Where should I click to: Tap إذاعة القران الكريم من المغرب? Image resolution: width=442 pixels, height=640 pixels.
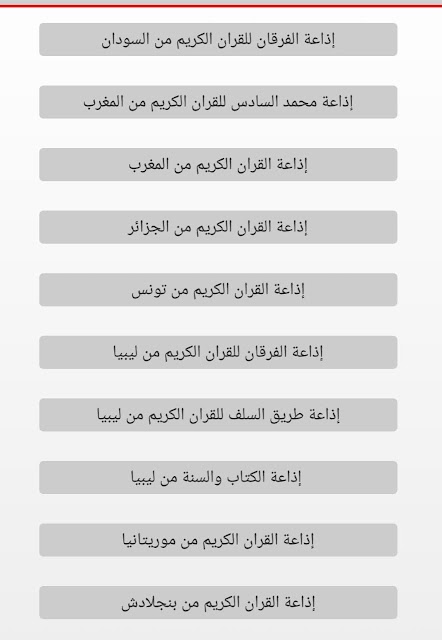click(x=218, y=164)
